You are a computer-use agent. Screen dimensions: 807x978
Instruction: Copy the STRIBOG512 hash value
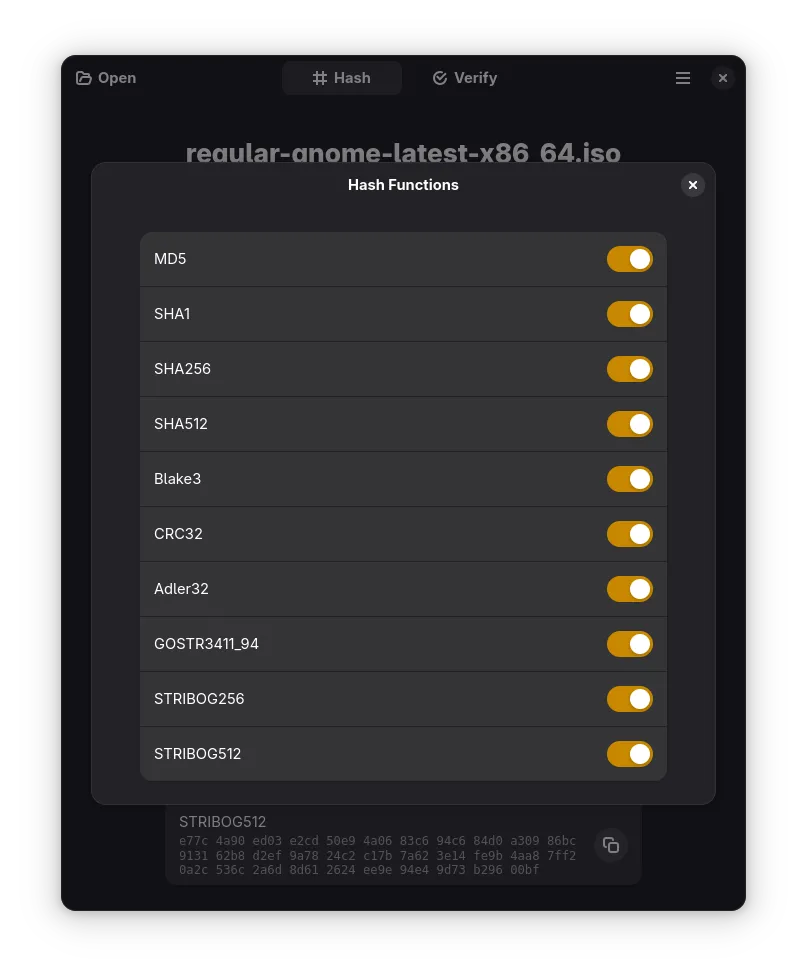point(611,845)
